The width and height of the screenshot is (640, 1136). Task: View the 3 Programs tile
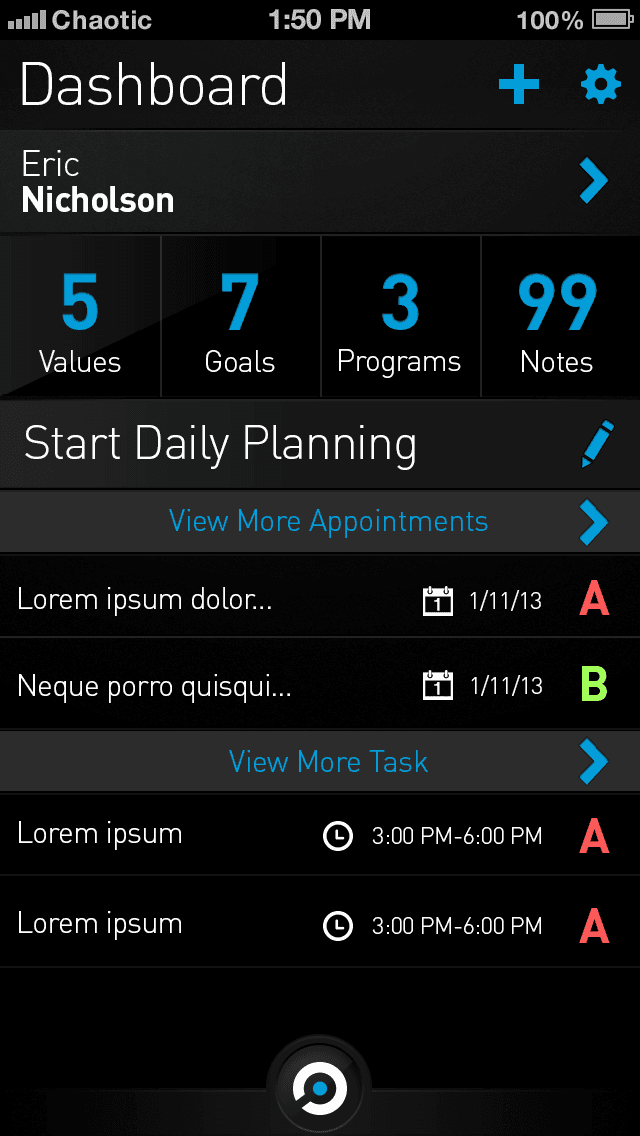[400, 317]
